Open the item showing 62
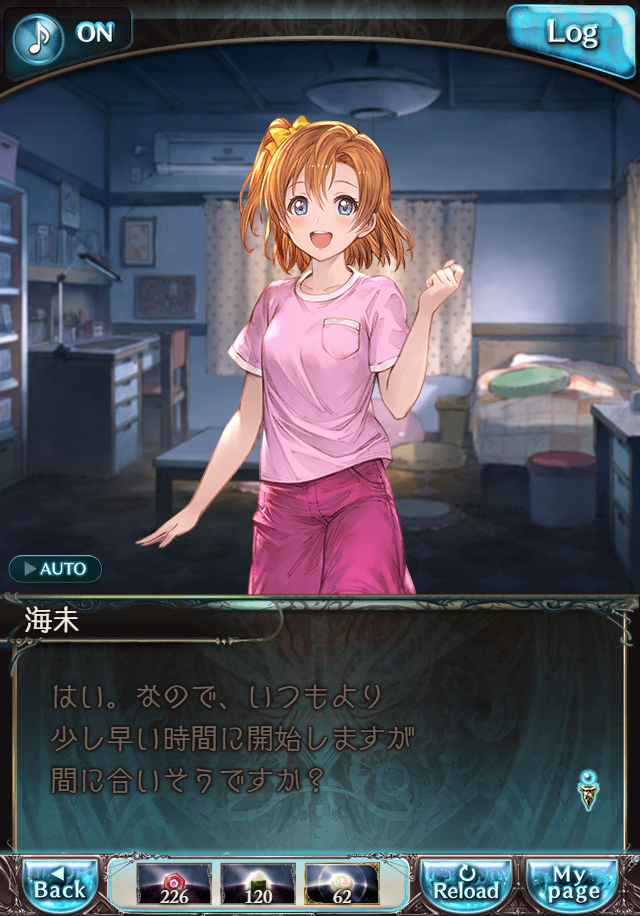The image size is (640, 916). coord(342,884)
